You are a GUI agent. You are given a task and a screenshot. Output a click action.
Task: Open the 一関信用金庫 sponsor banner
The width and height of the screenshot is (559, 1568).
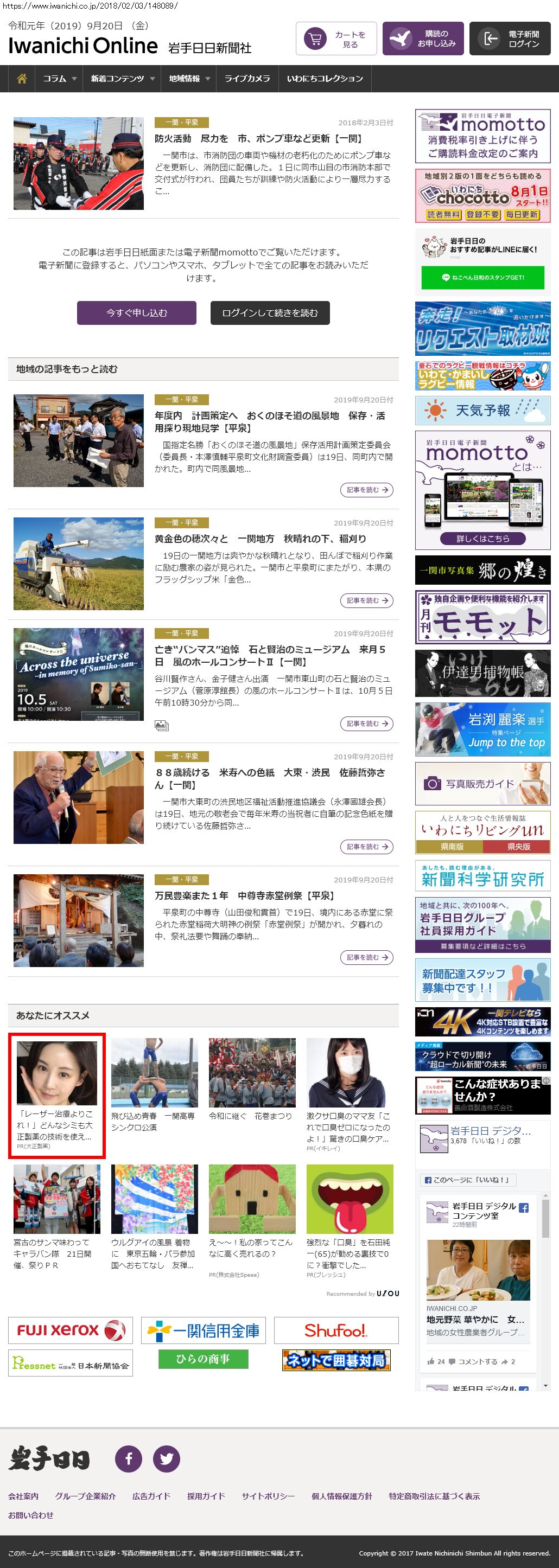click(x=203, y=1330)
